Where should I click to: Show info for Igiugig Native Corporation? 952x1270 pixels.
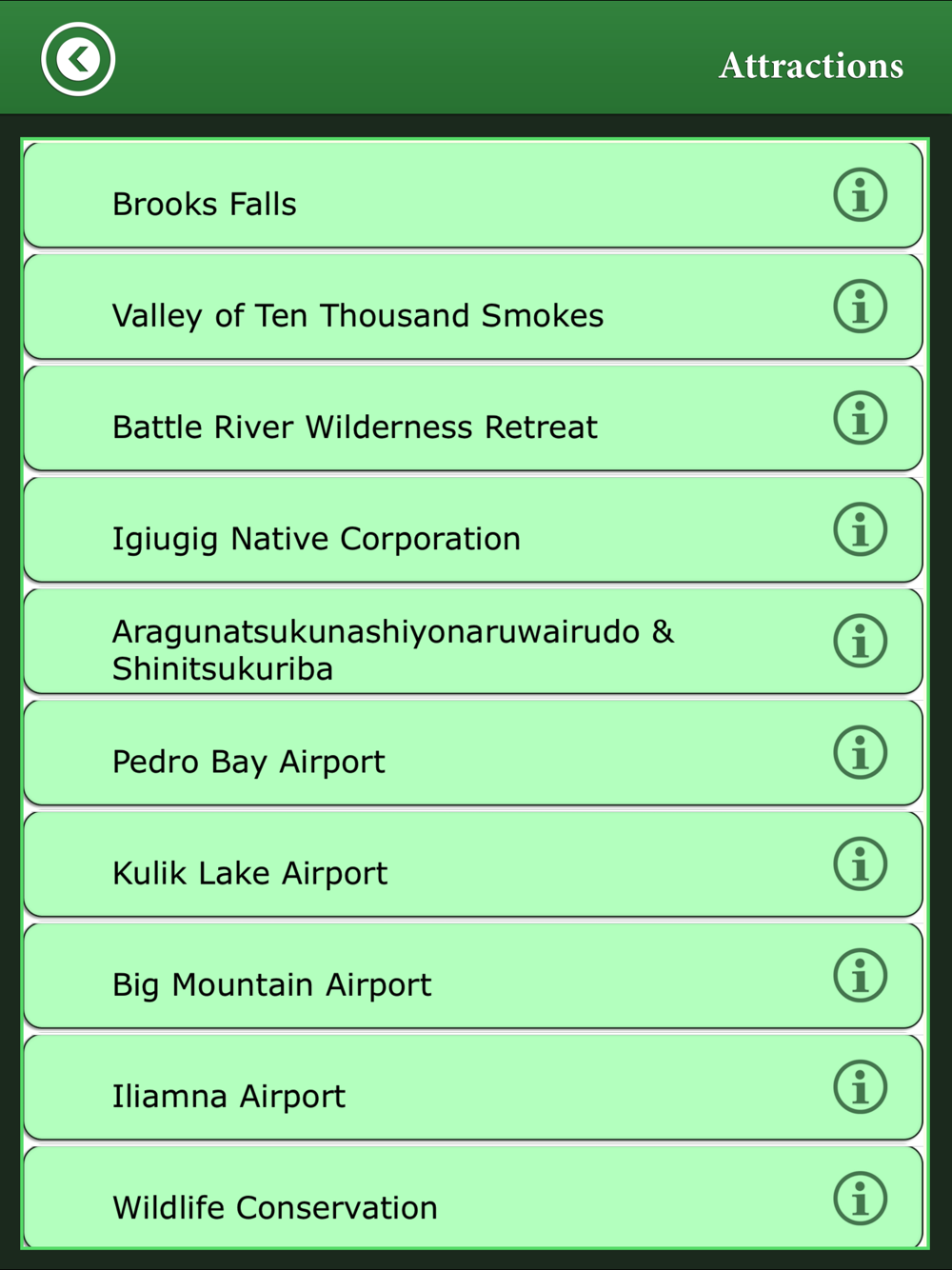[860, 530]
